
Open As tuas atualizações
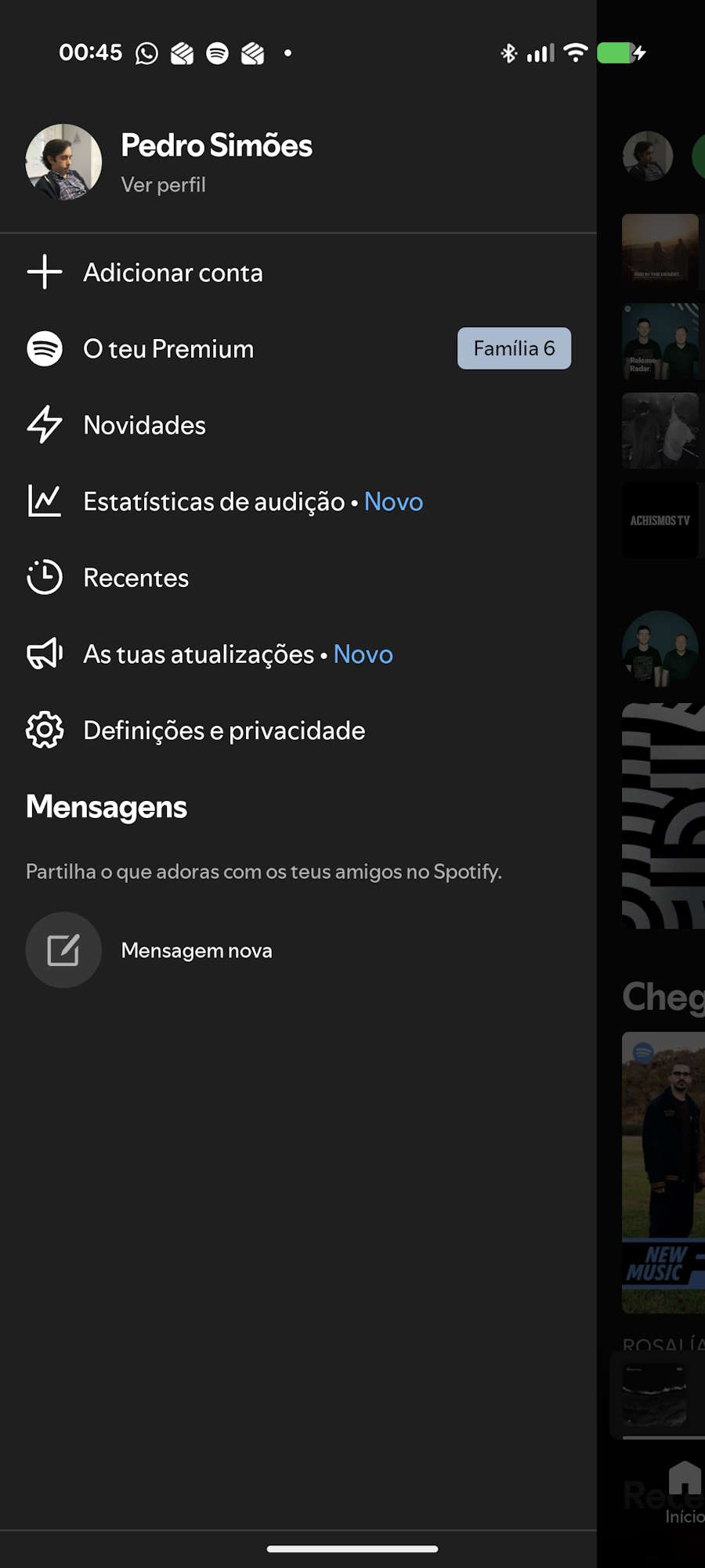tap(198, 654)
